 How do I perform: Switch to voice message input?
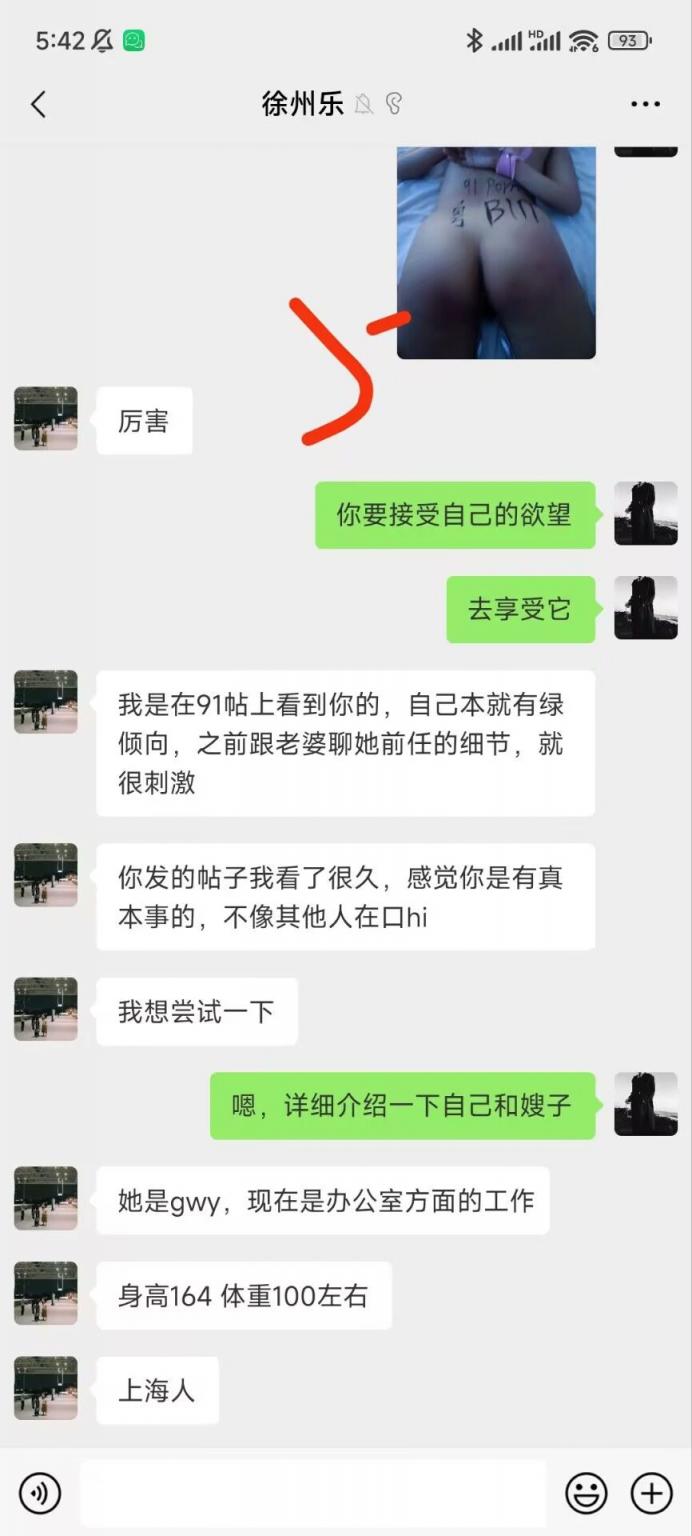click(x=40, y=1494)
